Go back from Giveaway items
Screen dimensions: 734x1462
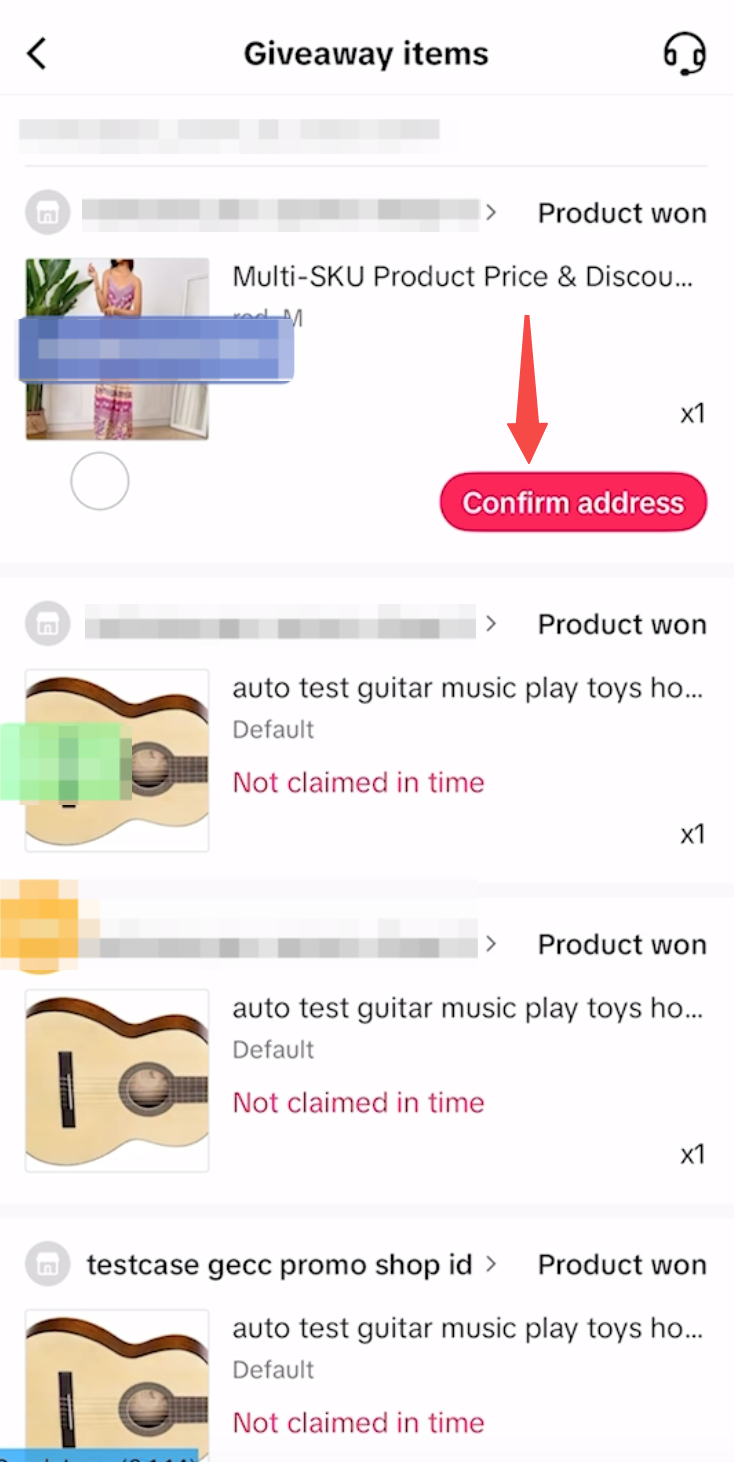[x=37, y=53]
